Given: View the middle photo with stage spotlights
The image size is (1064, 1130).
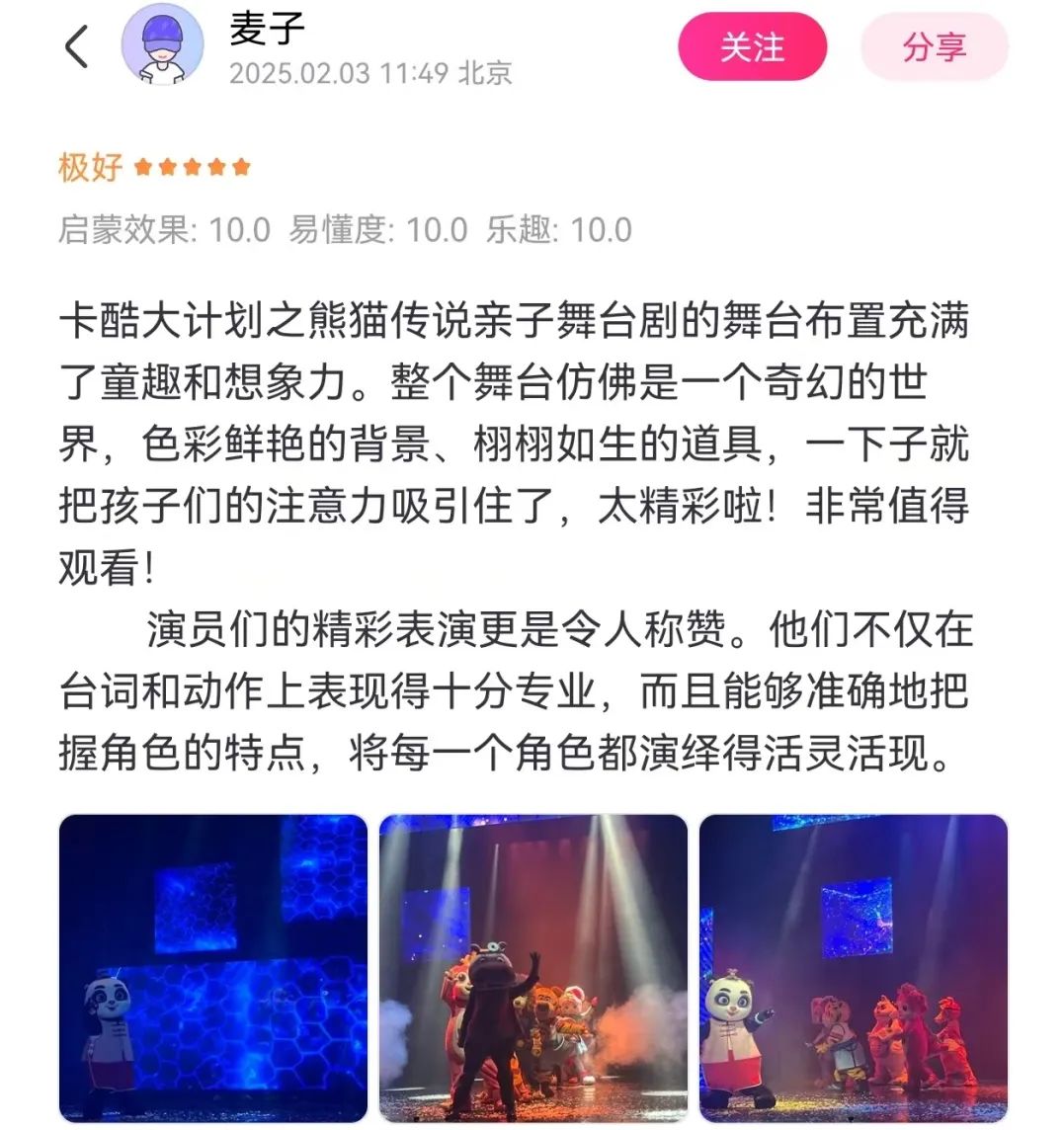Looking at the screenshot, I should click(532, 967).
